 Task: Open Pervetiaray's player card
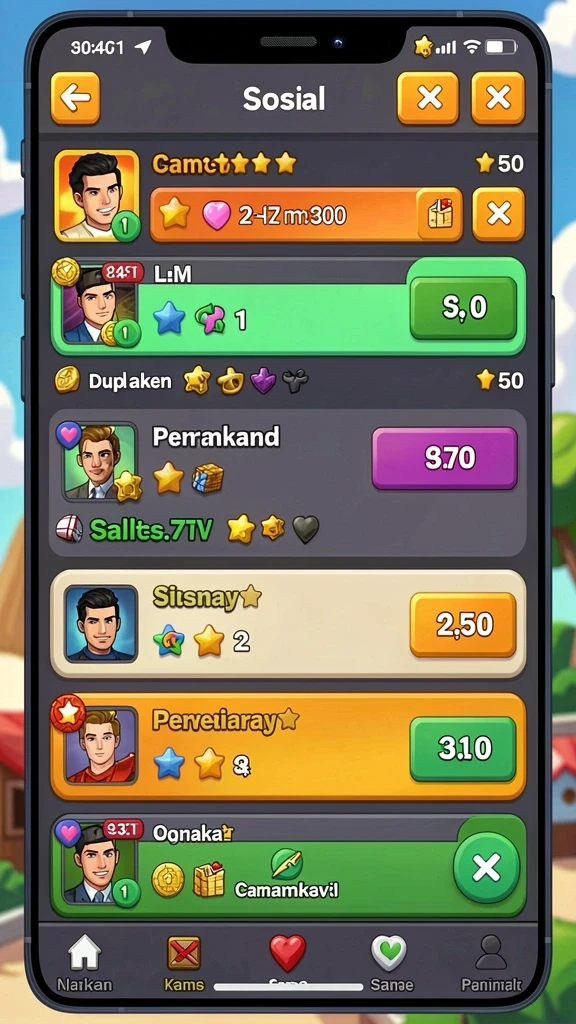(288, 747)
